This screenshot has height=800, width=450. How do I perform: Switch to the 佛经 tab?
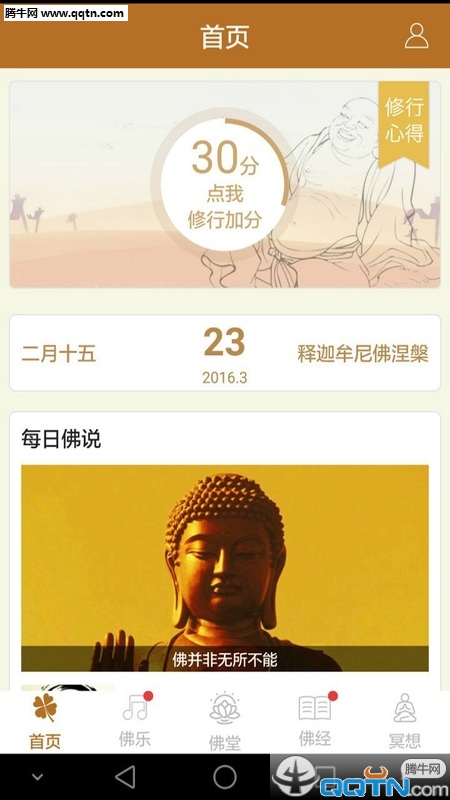[x=315, y=721]
